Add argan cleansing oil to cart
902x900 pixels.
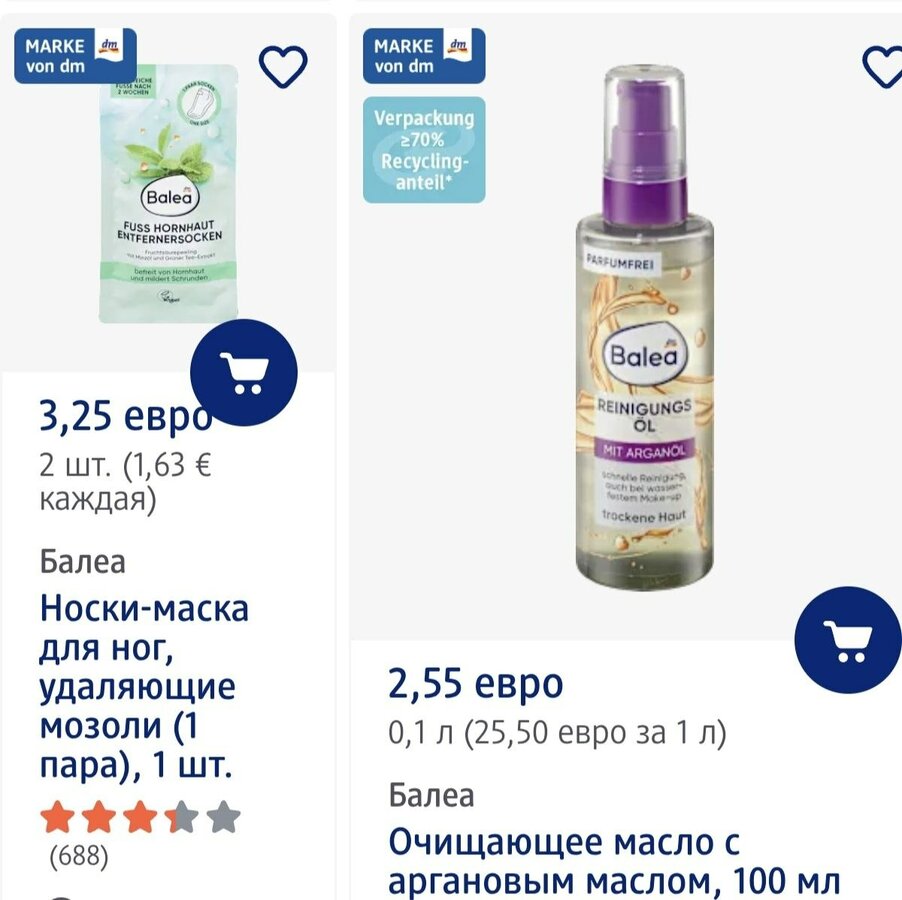[847, 640]
